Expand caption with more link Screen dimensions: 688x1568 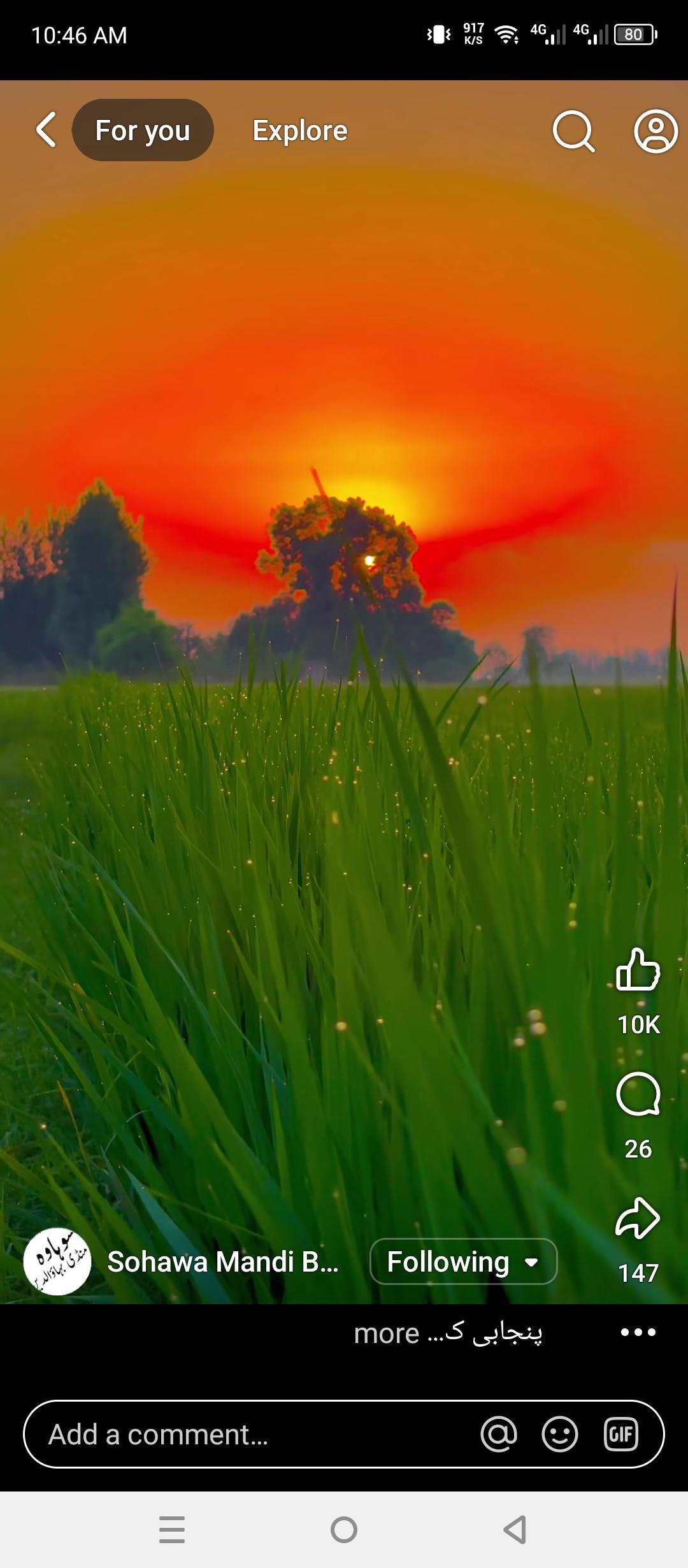point(386,1332)
